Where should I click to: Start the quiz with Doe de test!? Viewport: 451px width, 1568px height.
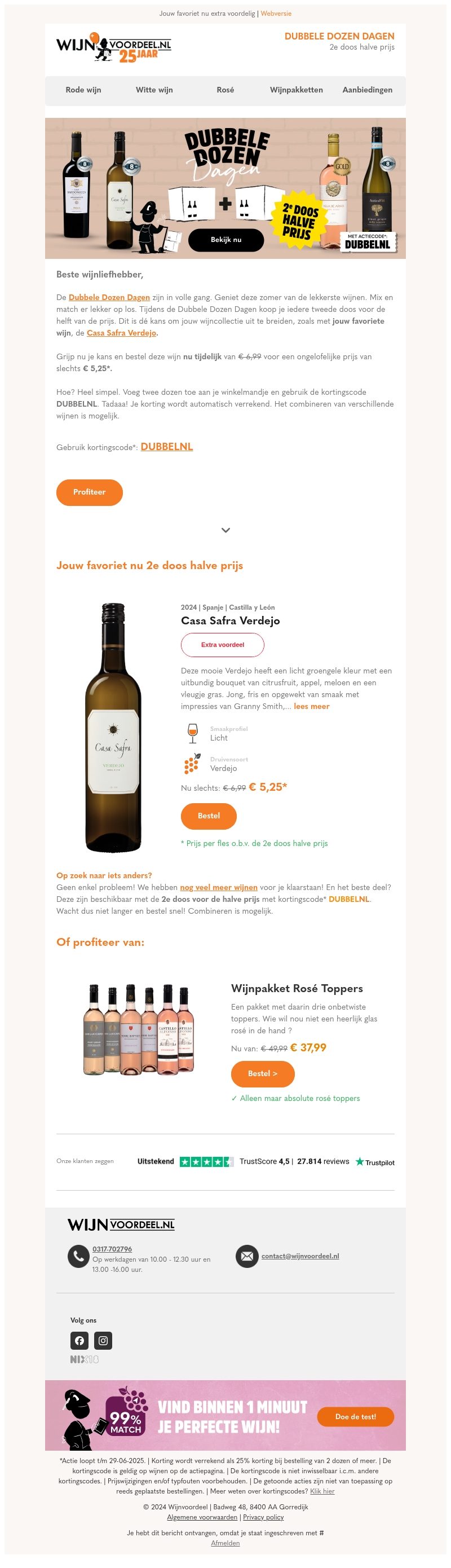coord(355,1416)
